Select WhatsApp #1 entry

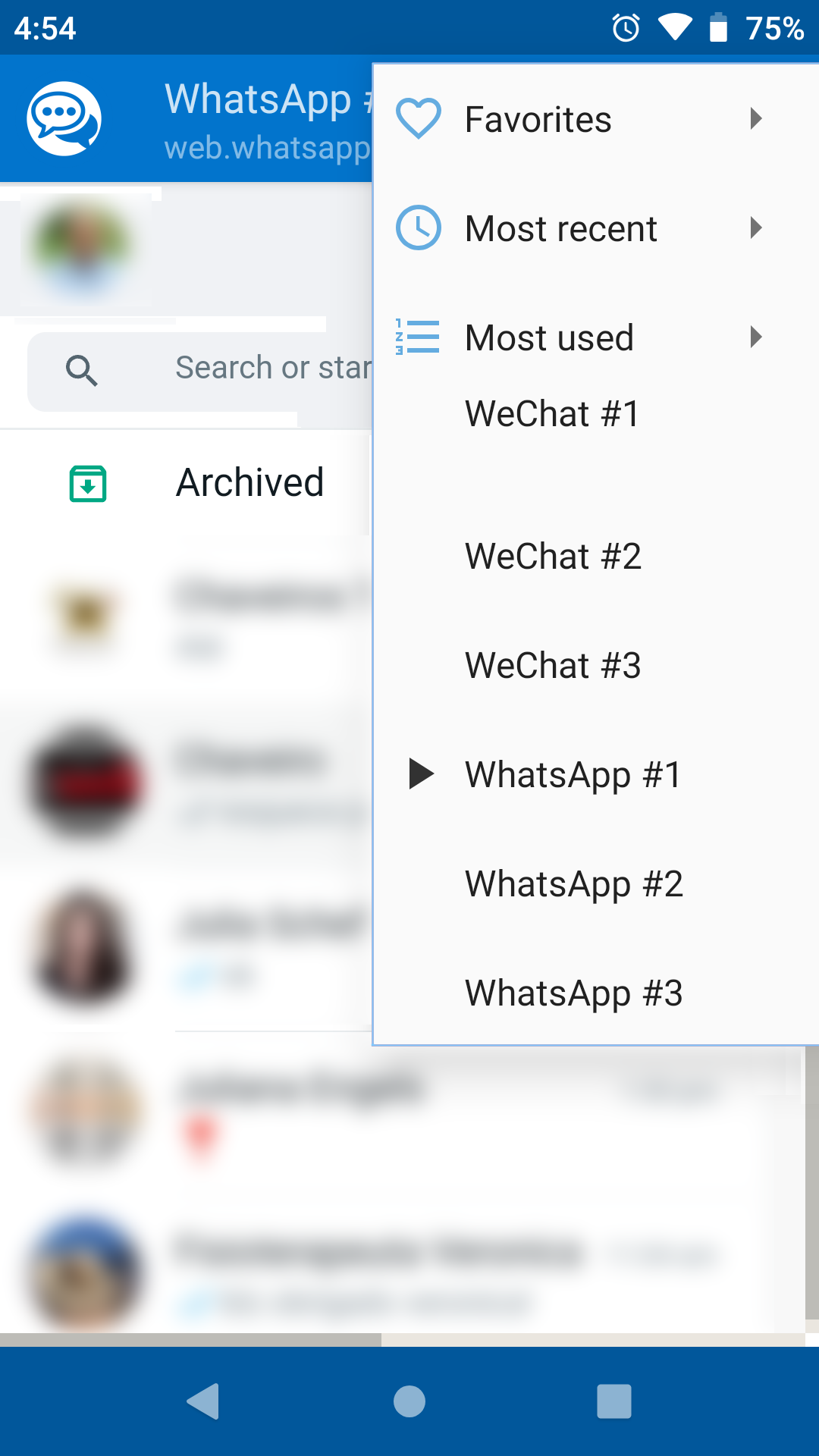pos(573,774)
